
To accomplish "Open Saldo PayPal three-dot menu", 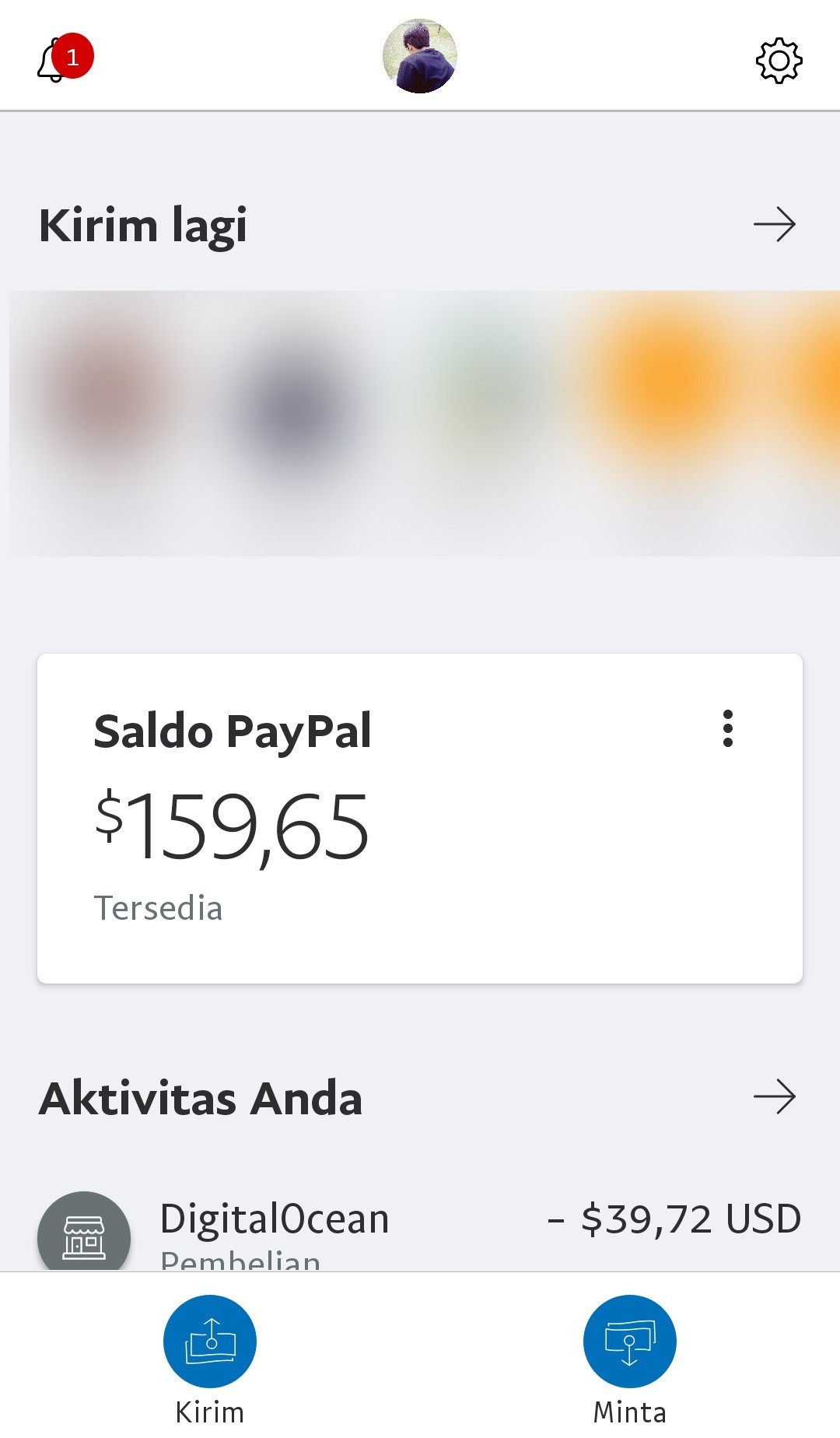I will 728,728.
